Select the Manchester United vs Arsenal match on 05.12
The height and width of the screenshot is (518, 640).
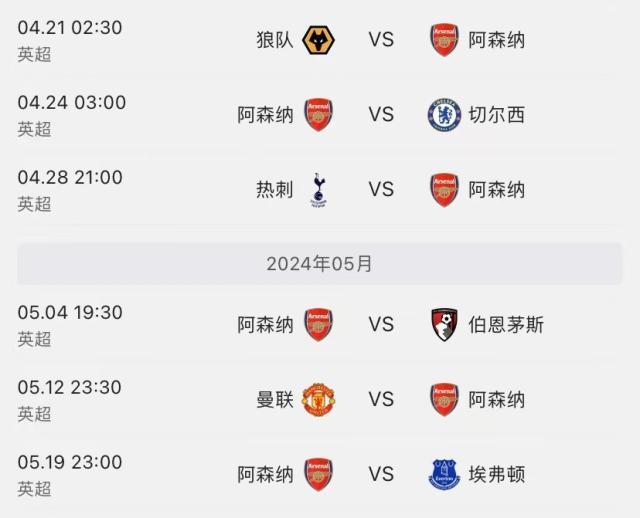(380, 400)
